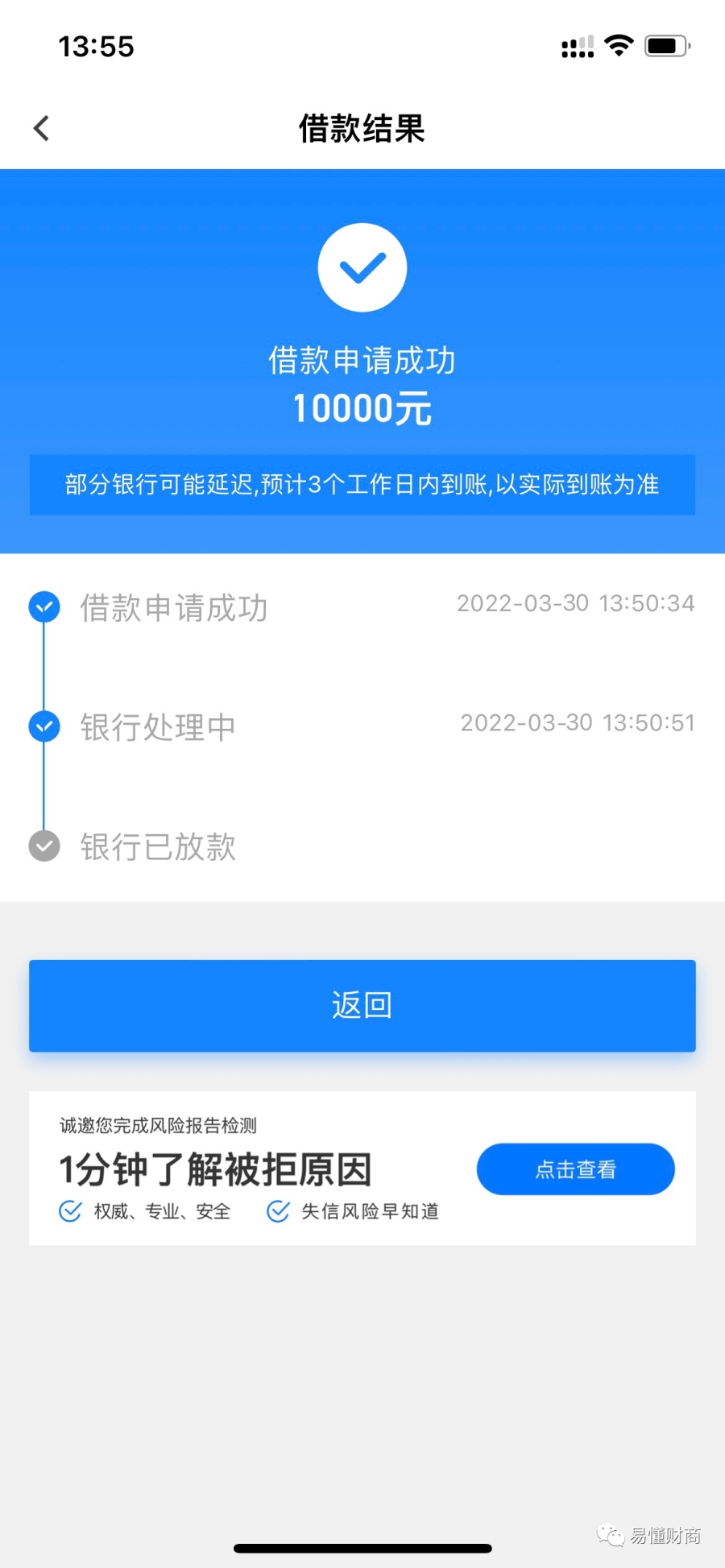Tap the Wi-Fi icon in the status bar
725x1568 pixels.
(618, 46)
